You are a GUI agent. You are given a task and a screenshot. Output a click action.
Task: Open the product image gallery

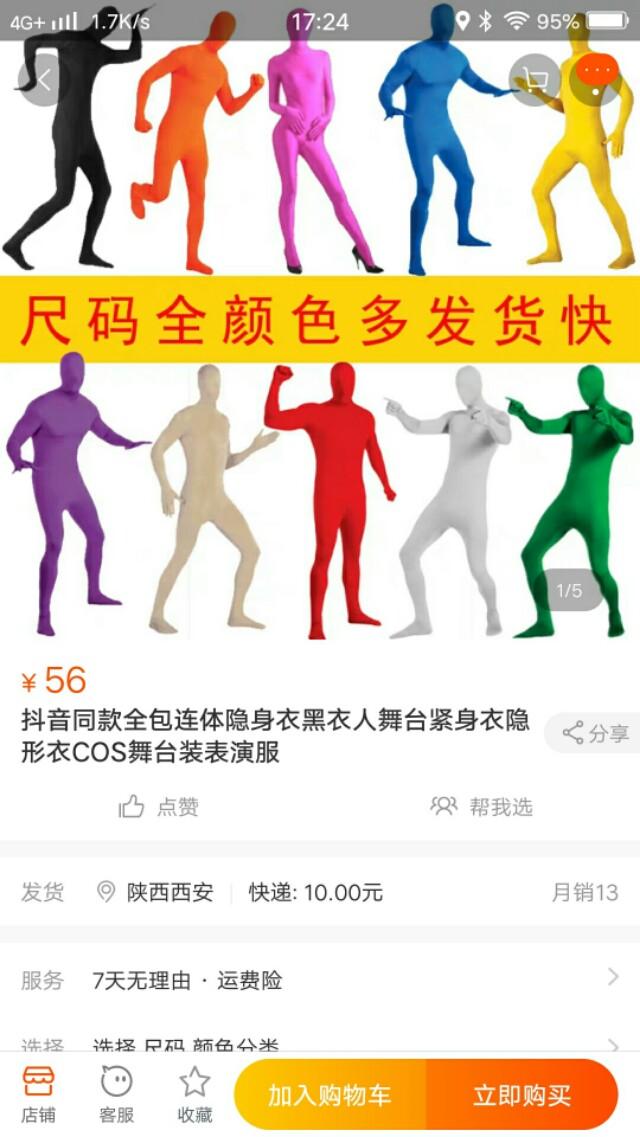pos(320,341)
